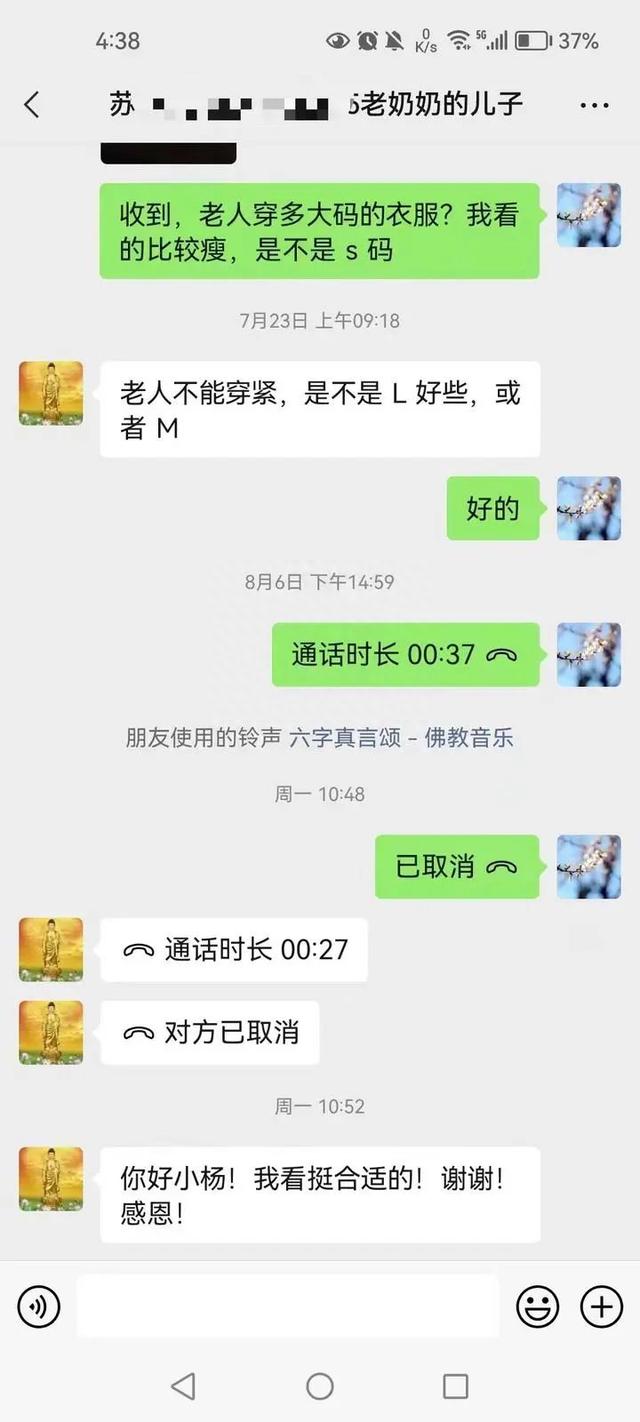The width and height of the screenshot is (640, 1422).
Task: Tap the message text field
Action: click(288, 1306)
